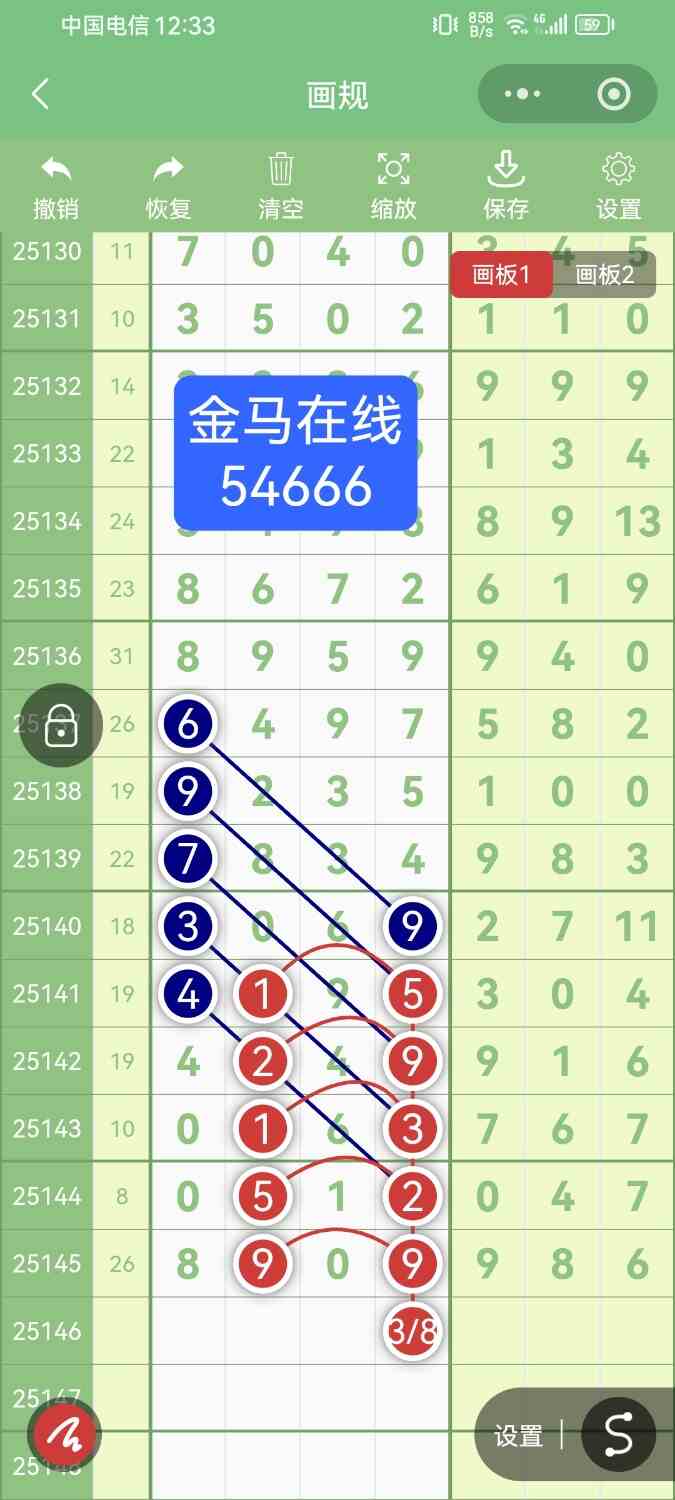The image size is (675, 1500).
Task: Tap the 缩放 zoom tool
Action: 393,186
